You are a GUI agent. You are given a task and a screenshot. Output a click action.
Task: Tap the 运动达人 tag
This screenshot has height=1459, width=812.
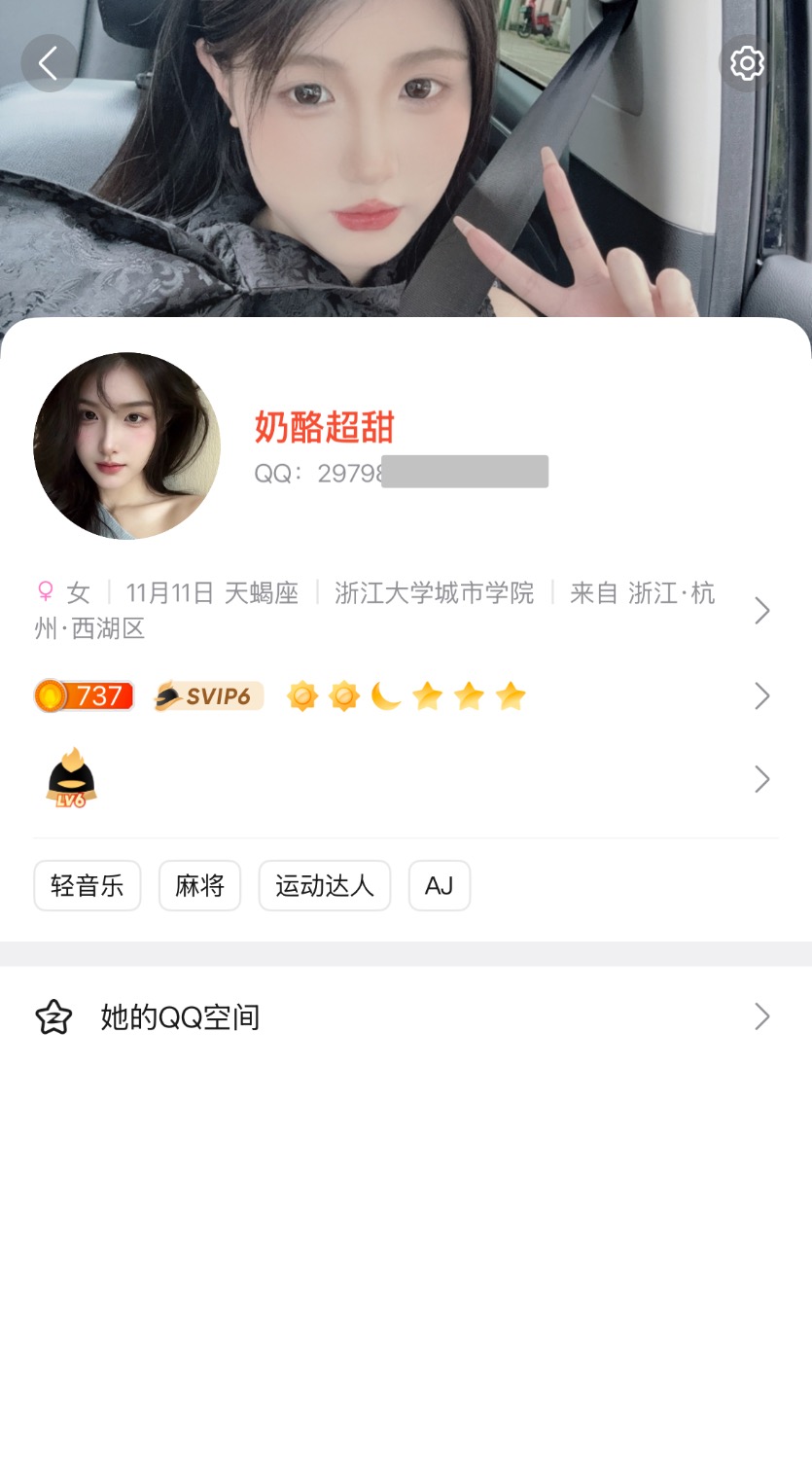click(x=324, y=886)
